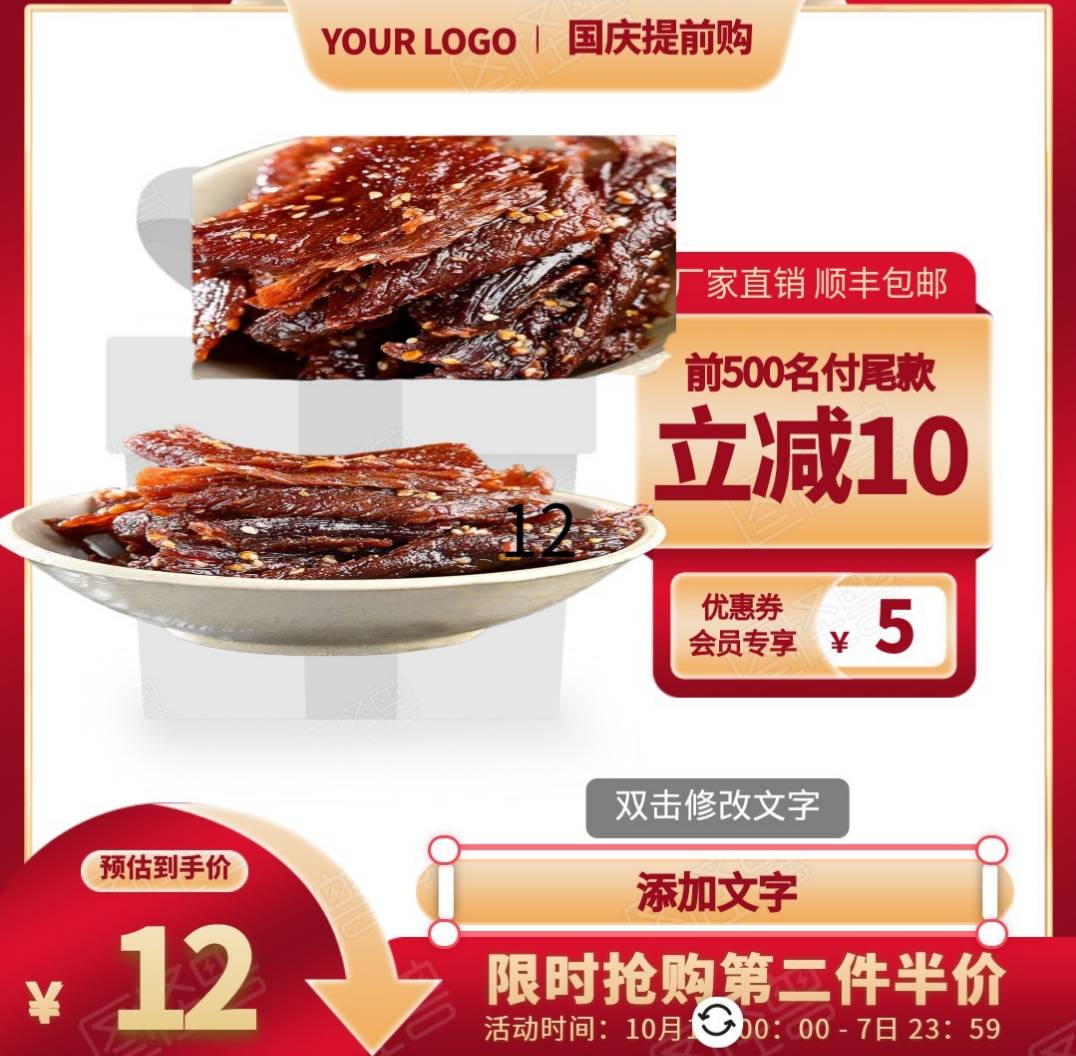
Task: Tap the rotate handle below the text box
Action: pos(716,1022)
